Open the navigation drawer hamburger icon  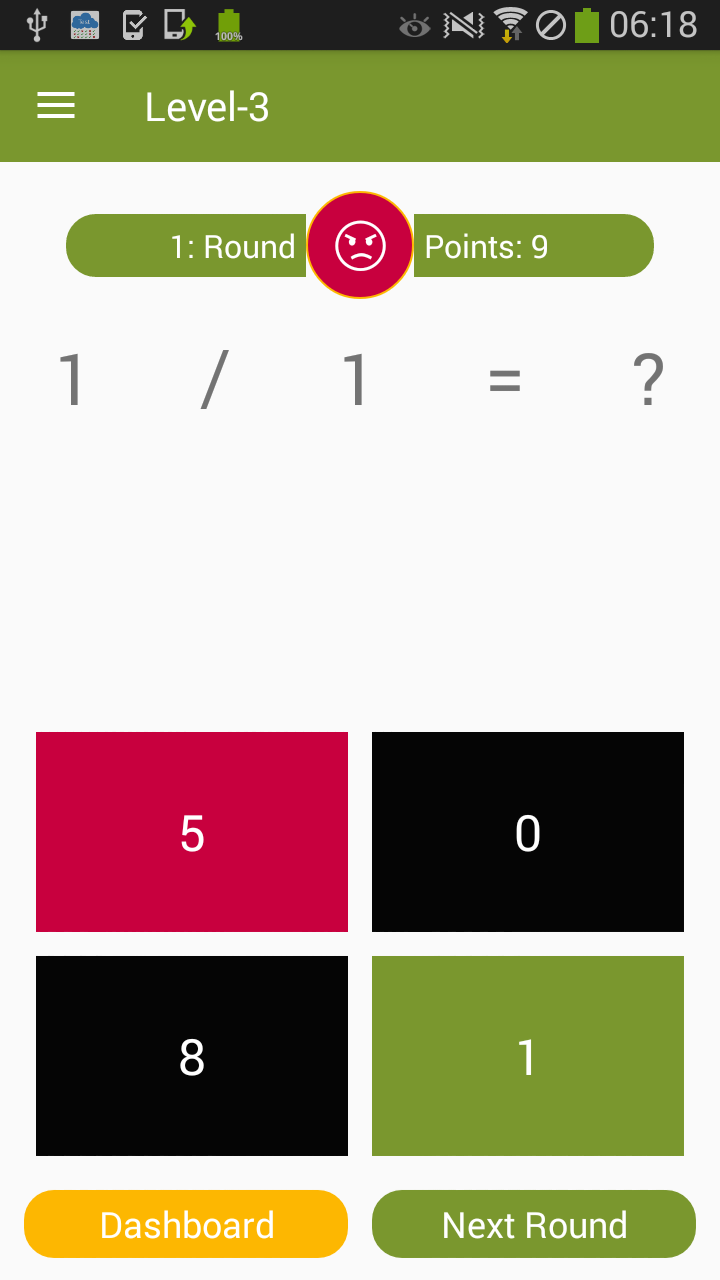click(55, 106)
